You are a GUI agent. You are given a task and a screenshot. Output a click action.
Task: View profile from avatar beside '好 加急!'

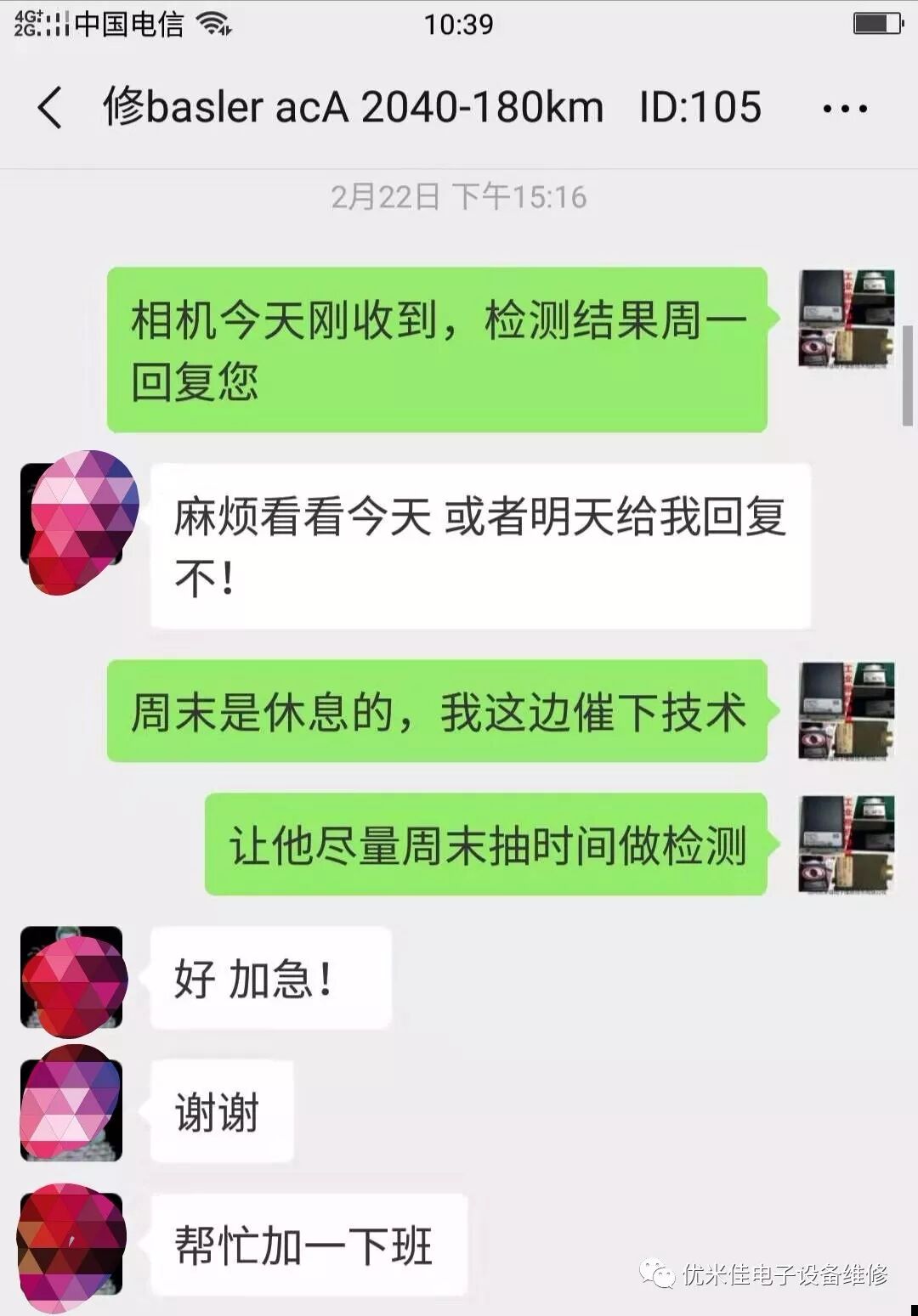[72, 979]
